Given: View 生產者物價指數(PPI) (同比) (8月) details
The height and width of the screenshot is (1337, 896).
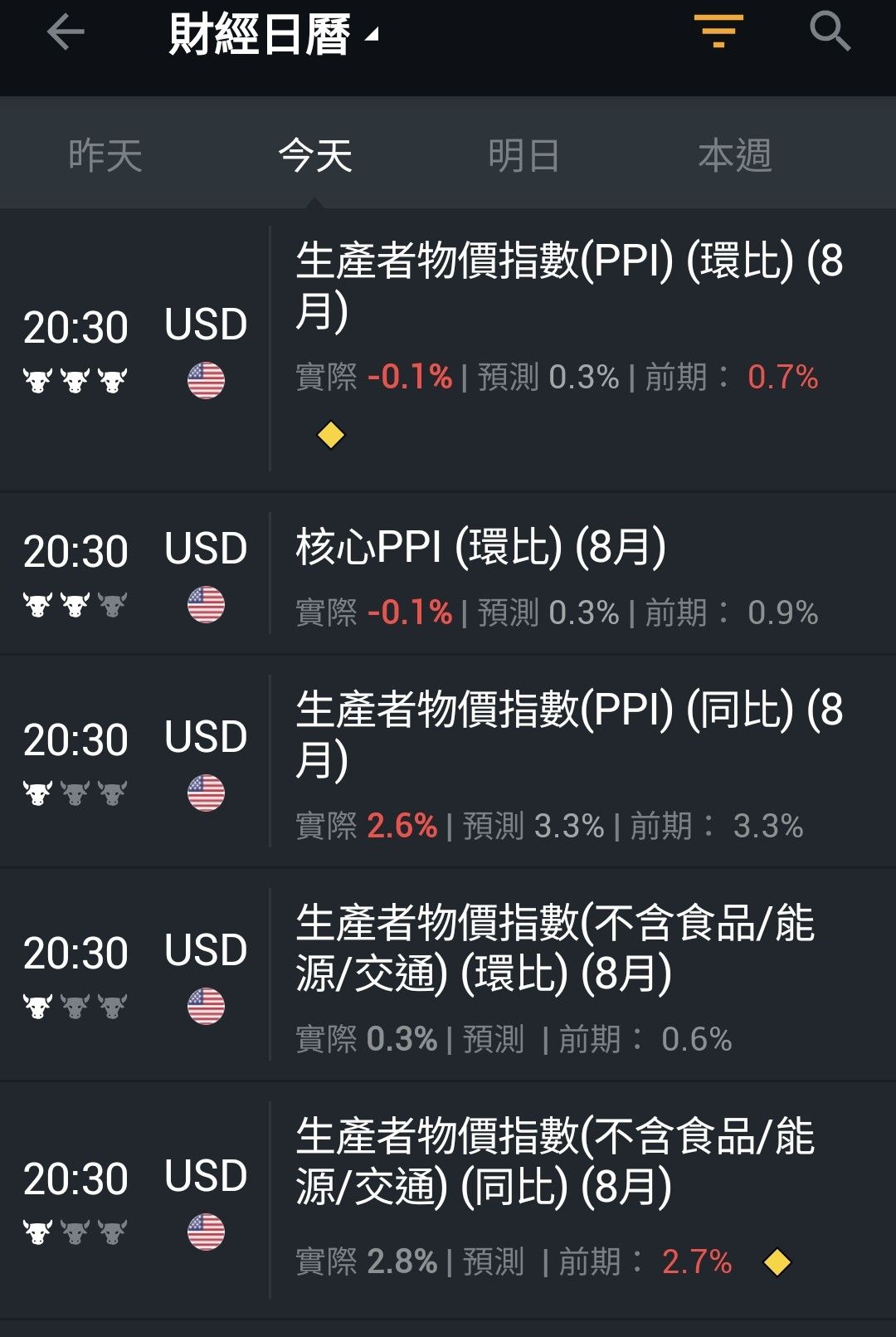Looking at the screenshot, I should [569, 734].
